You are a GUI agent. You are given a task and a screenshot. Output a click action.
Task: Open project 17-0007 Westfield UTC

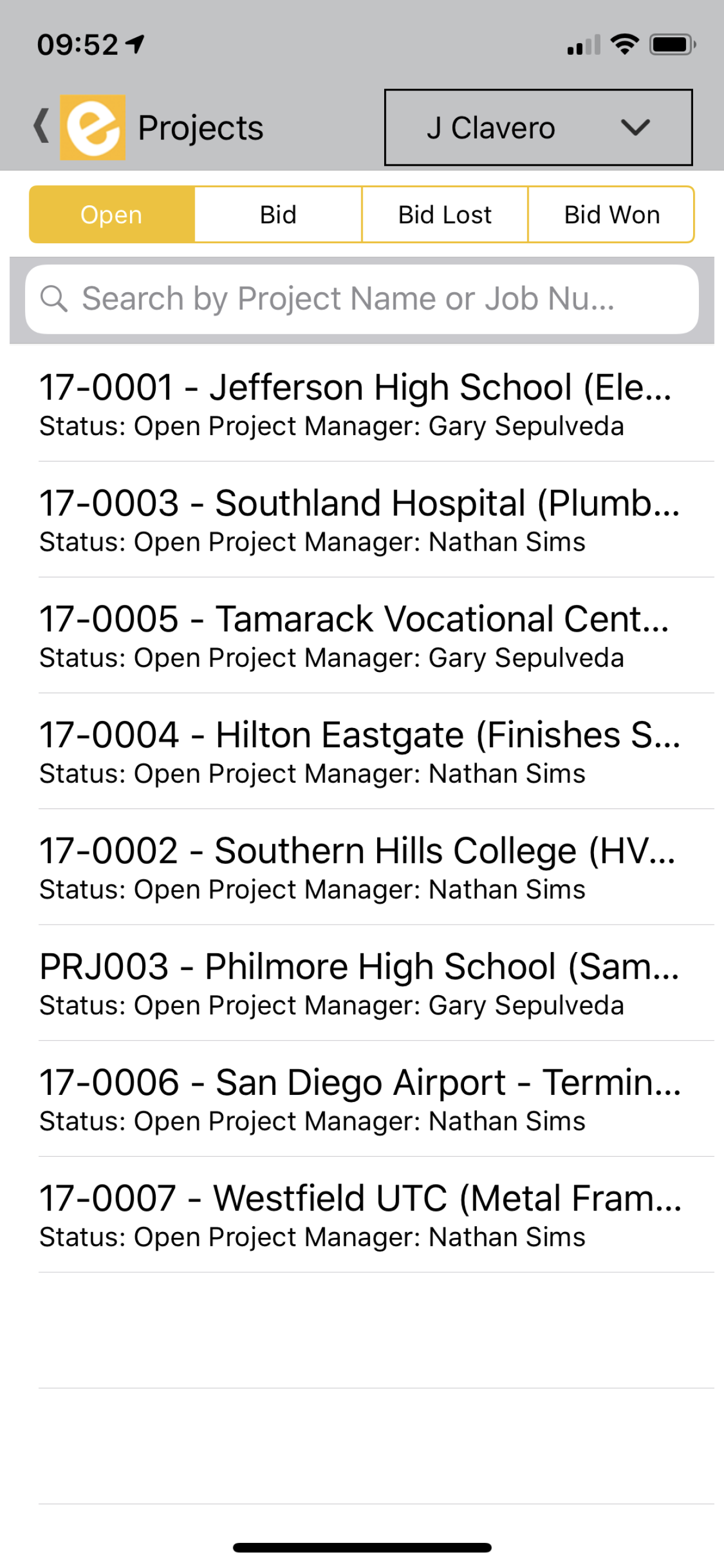pos(362,1215)
